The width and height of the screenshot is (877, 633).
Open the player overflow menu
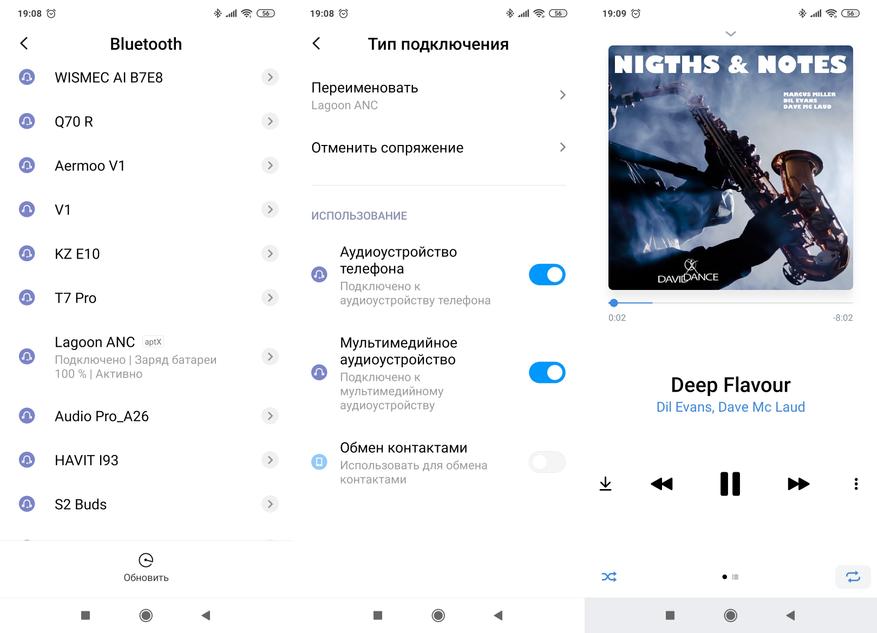click(856, 484)
